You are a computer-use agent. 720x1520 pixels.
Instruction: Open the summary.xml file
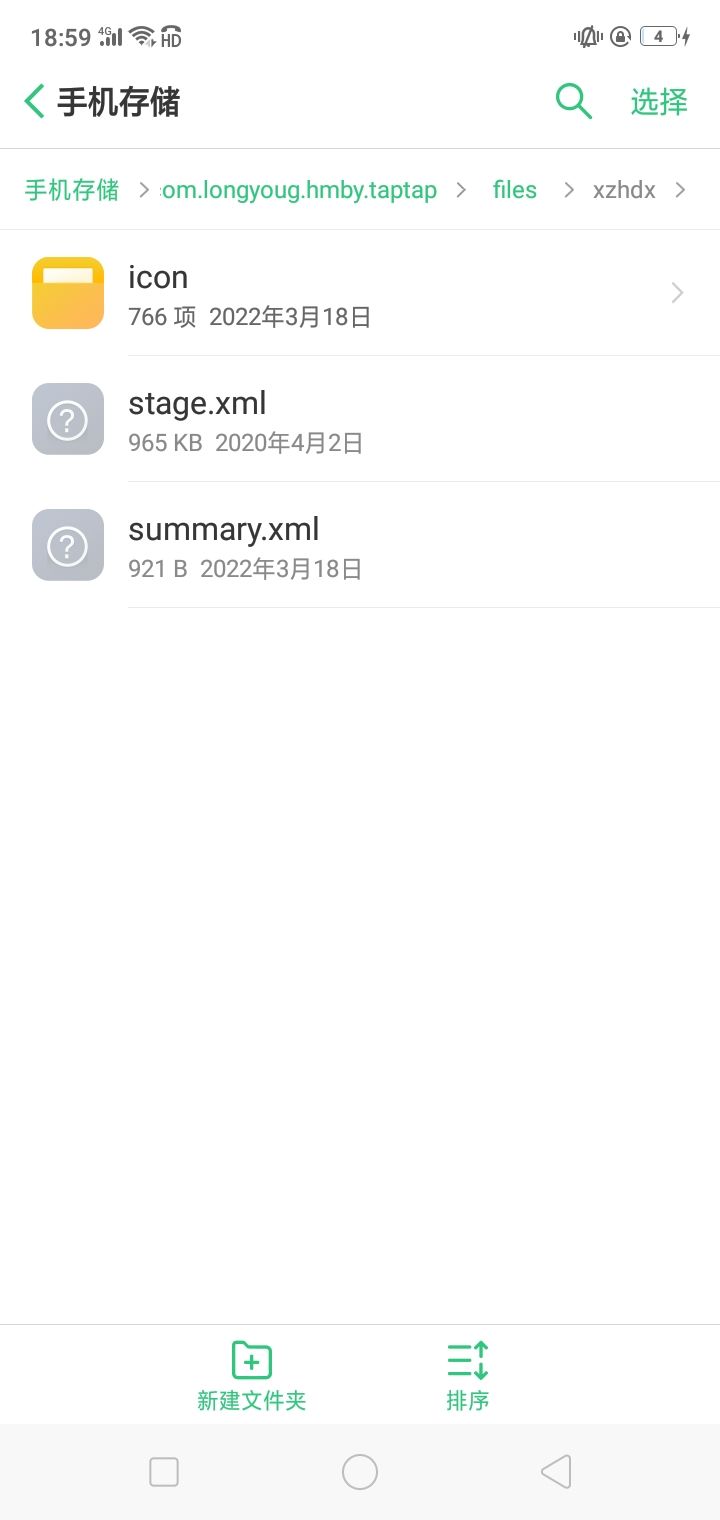pos(360,545)
